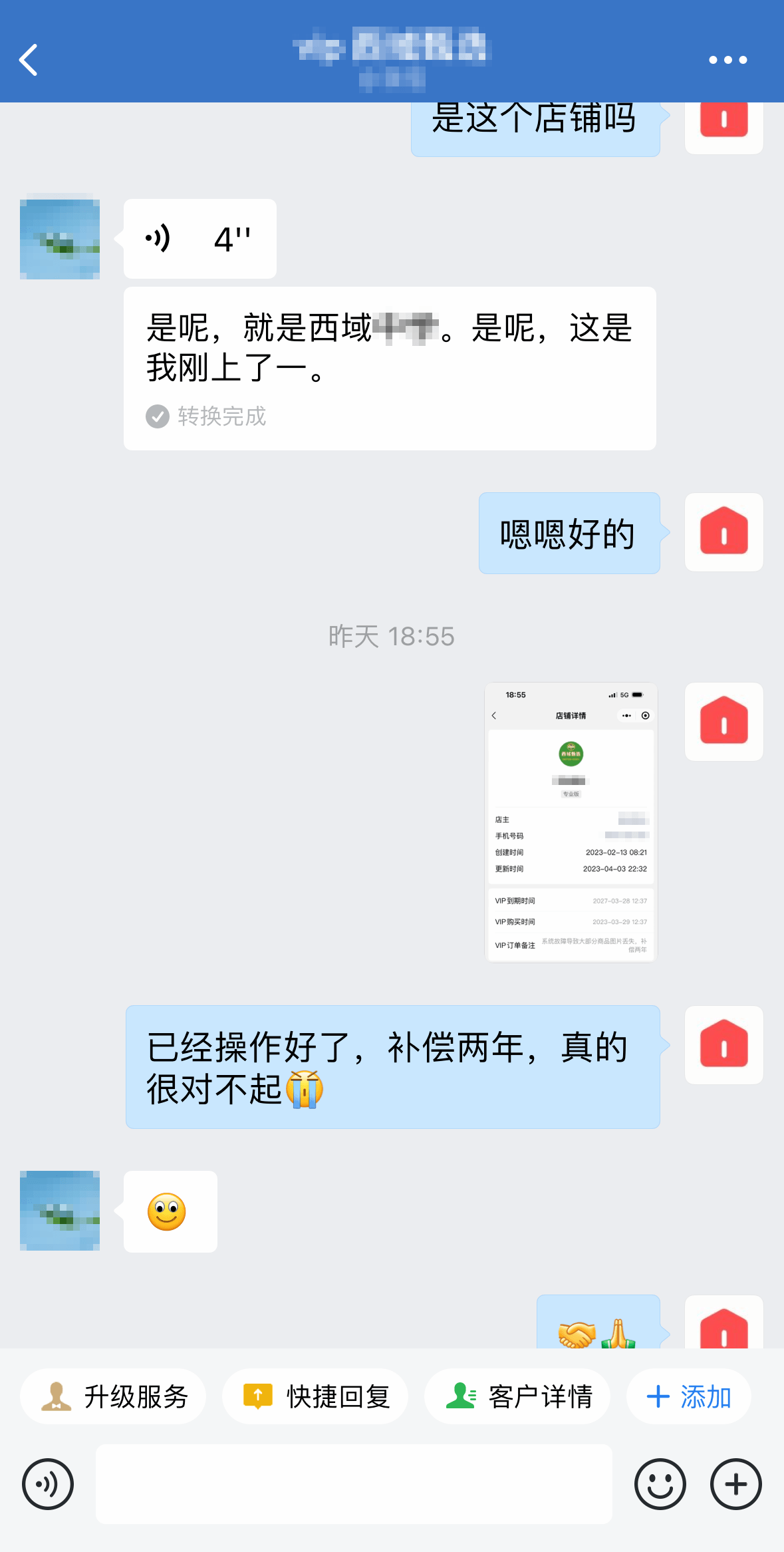Go back using the header arrow

tap(28, 60)
